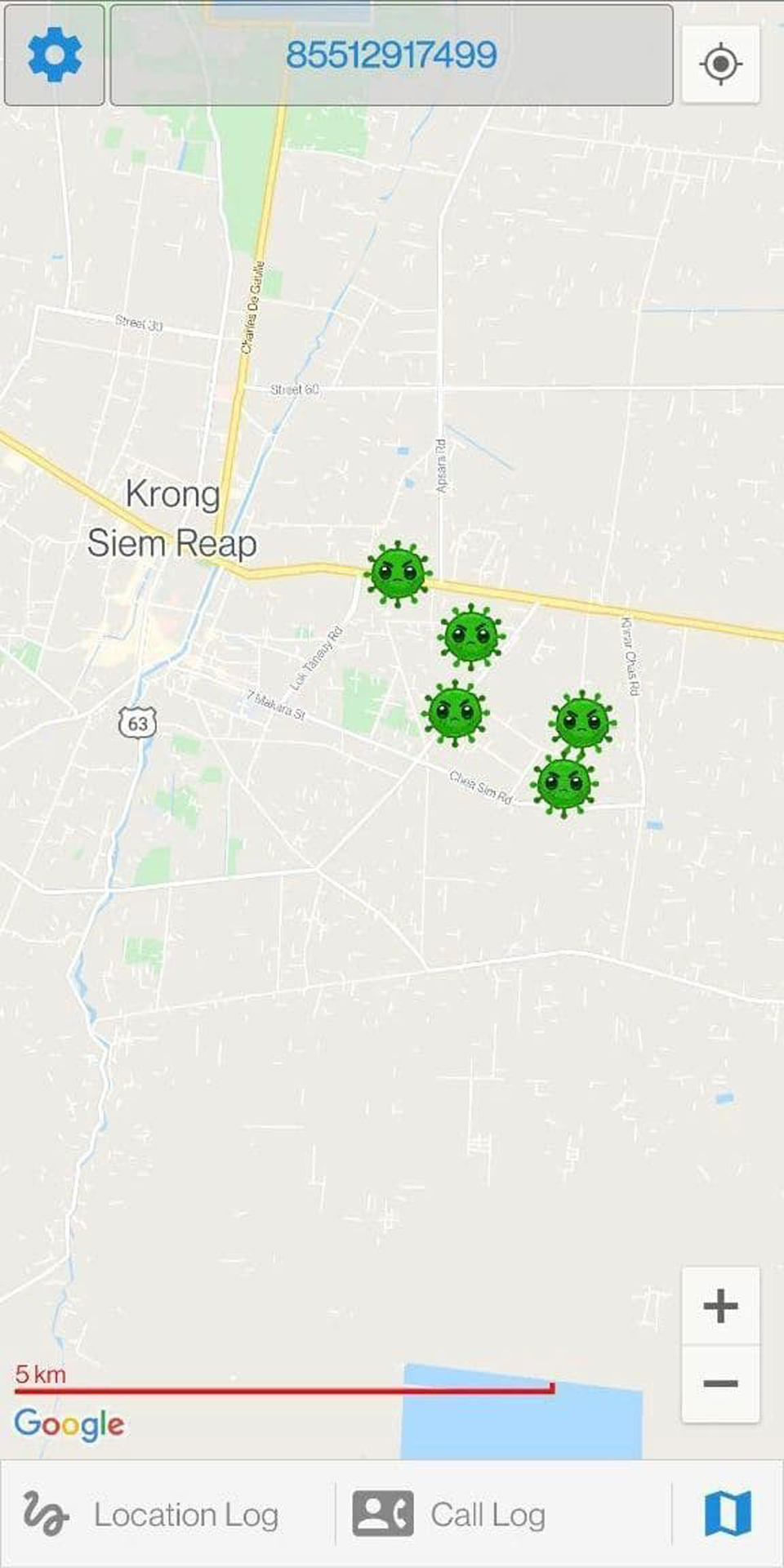Open the settings gear
784x1568 pixels.
coord(54,55)
